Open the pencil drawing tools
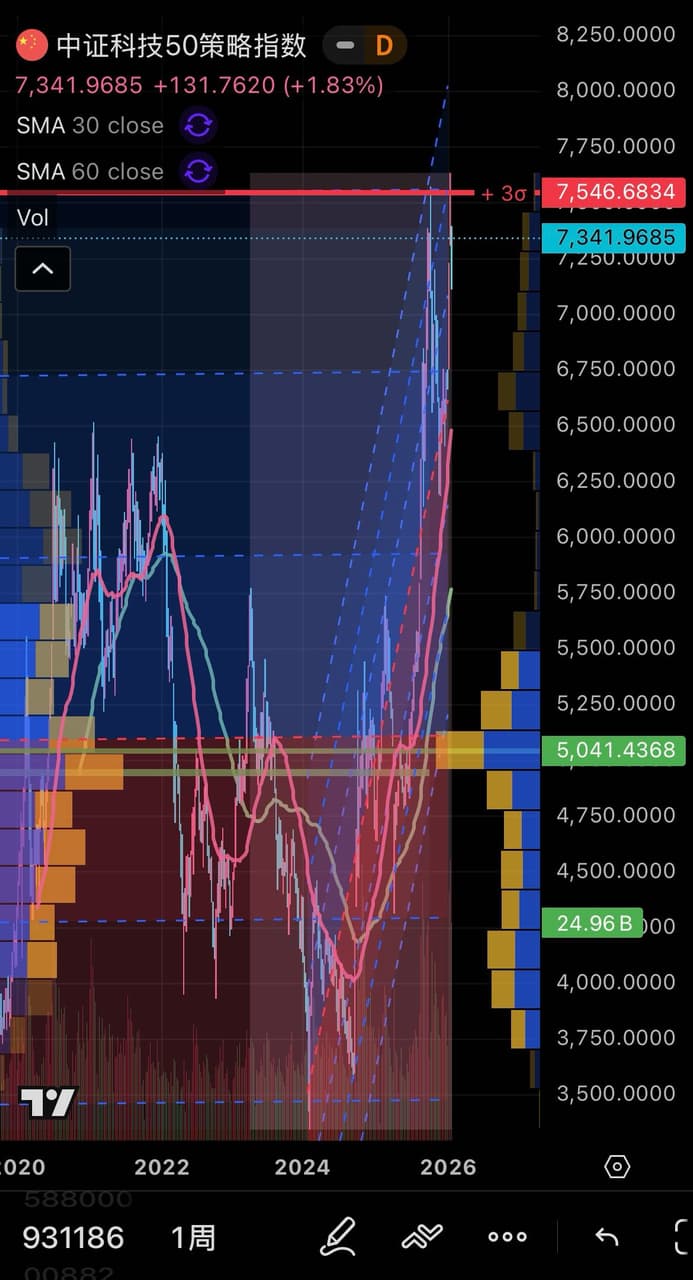The image size is (693, 1280). point(338,1237)
